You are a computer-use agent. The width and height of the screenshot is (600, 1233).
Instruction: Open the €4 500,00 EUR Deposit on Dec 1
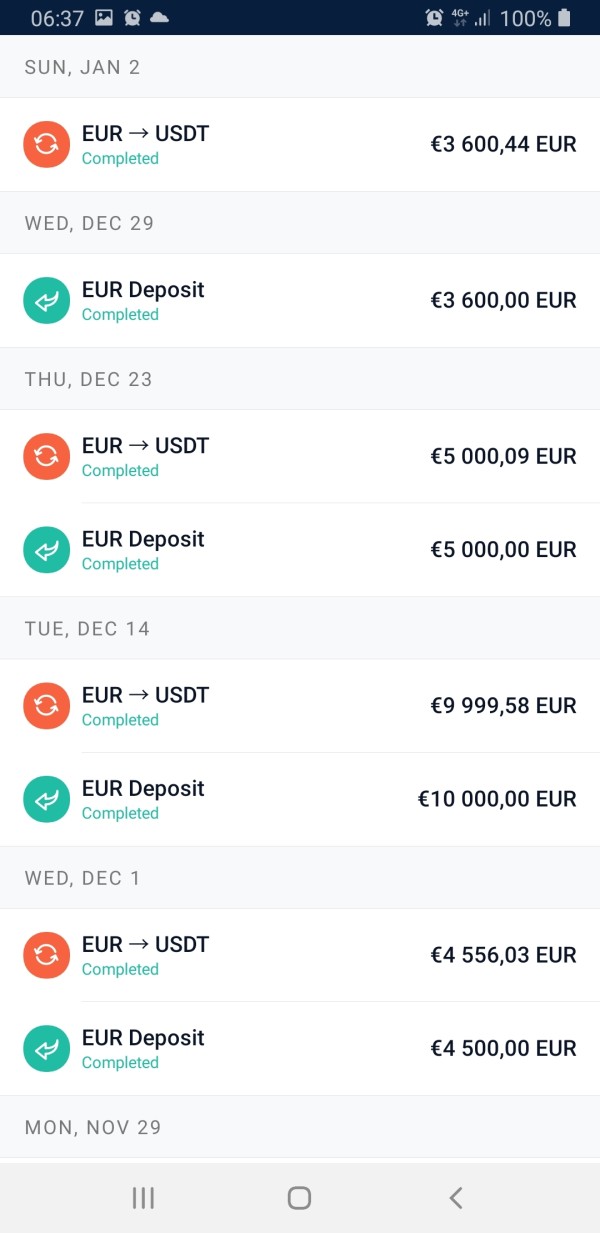click(x=300, y=1049)
